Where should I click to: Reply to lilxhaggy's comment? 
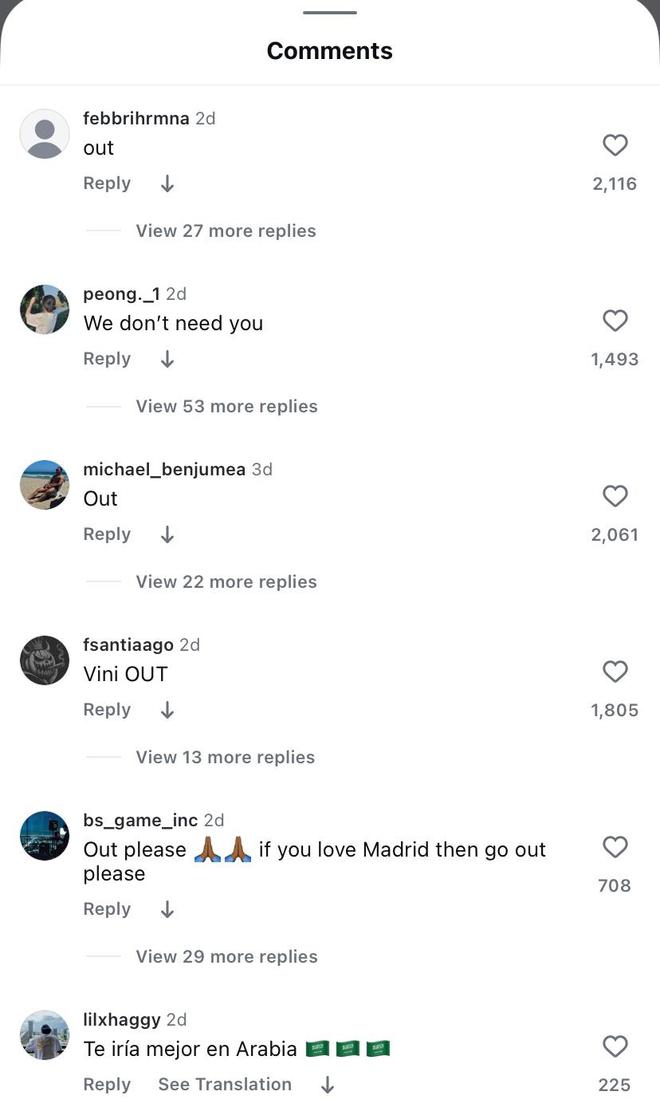[x=107, y=1084]
